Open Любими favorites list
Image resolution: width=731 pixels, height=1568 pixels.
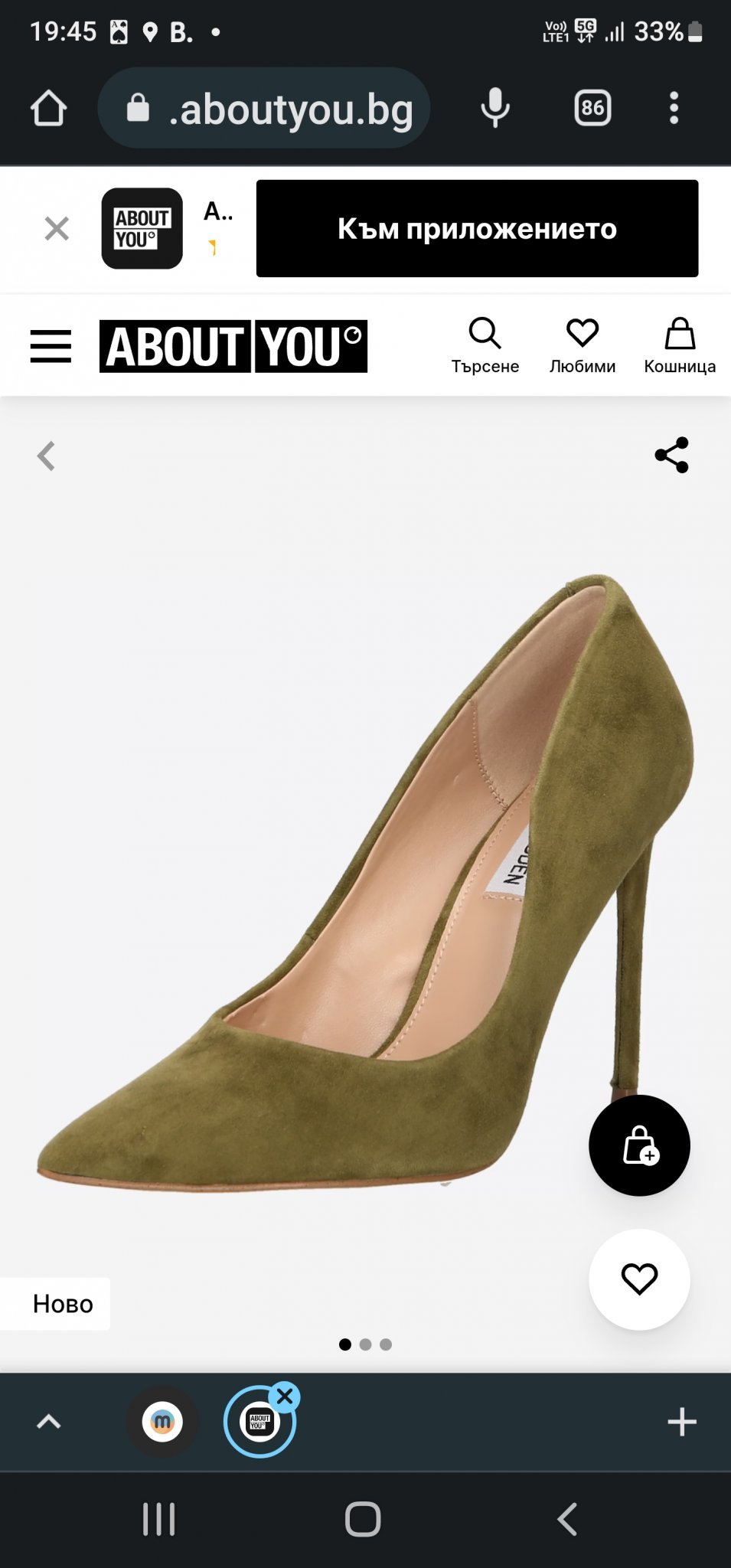click(582, 345)
